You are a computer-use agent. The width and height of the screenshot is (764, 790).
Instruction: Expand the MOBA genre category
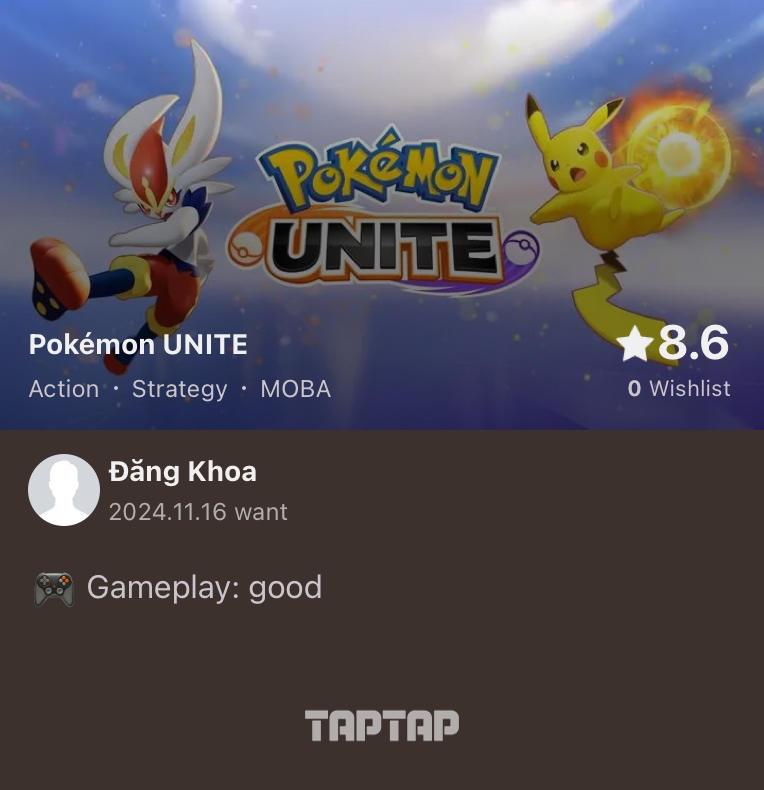pyautogui.click(x=295, y=389)
